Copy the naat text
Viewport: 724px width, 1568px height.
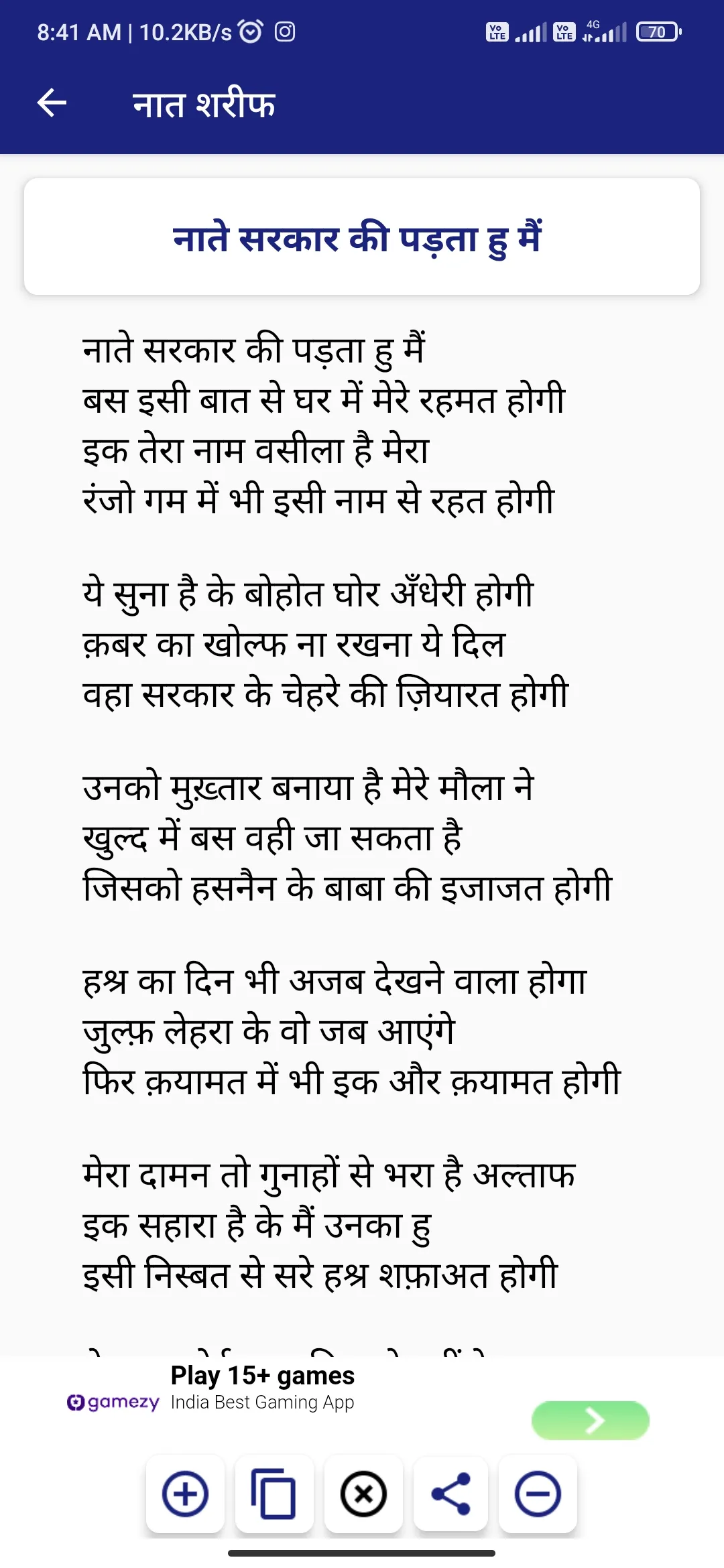(x=274, y=1494)
